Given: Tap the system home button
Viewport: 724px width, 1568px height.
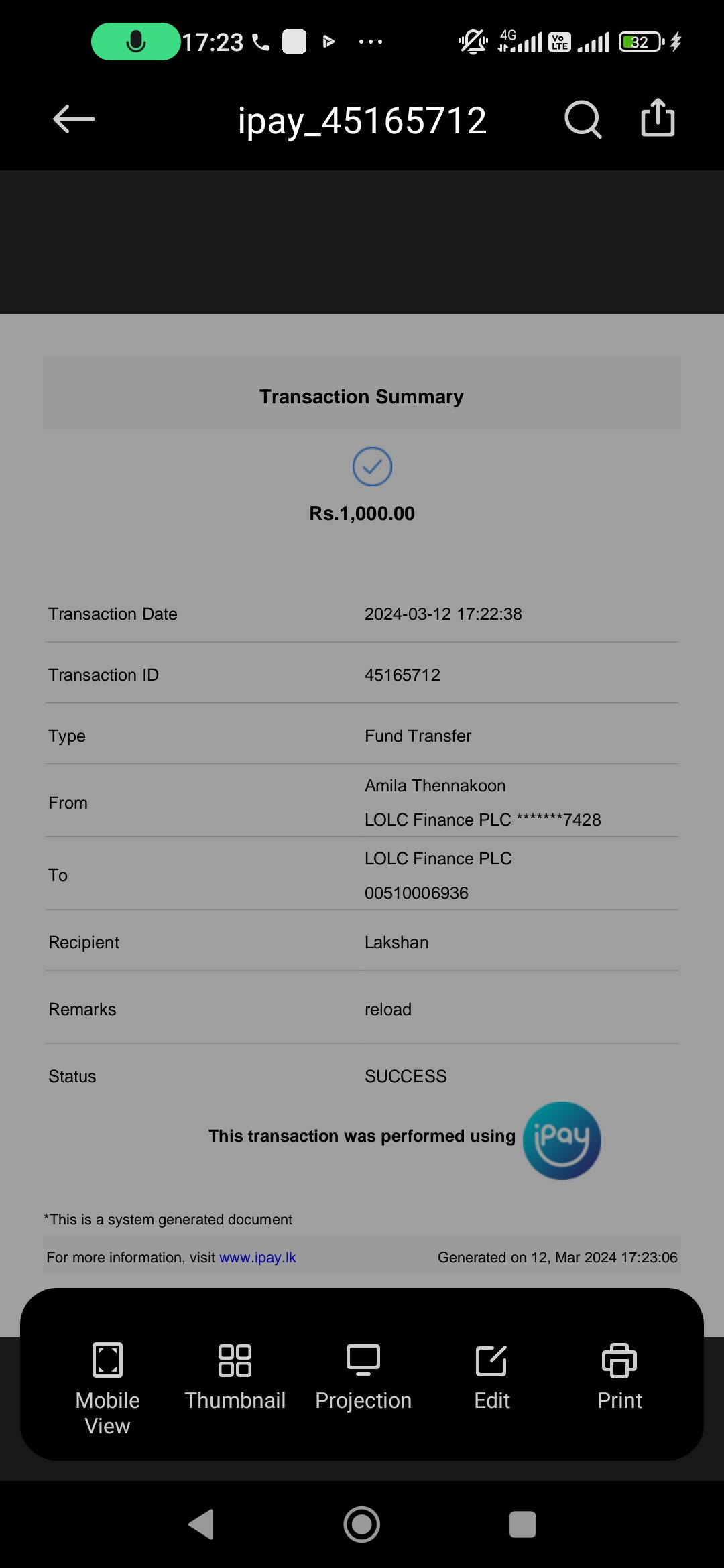Looking at the screenshot, I should point(362,1524).
